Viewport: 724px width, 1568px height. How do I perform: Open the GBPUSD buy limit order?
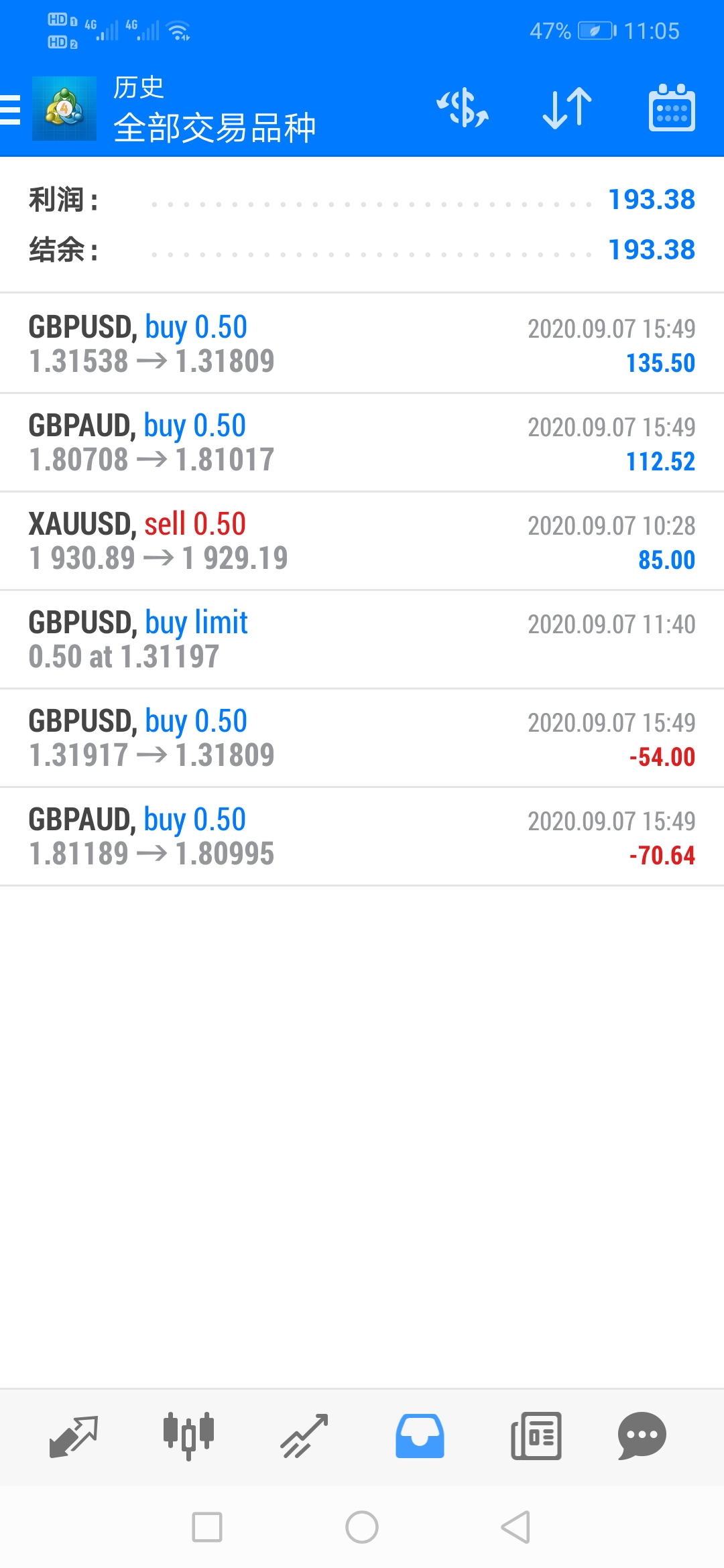point(362,639)
